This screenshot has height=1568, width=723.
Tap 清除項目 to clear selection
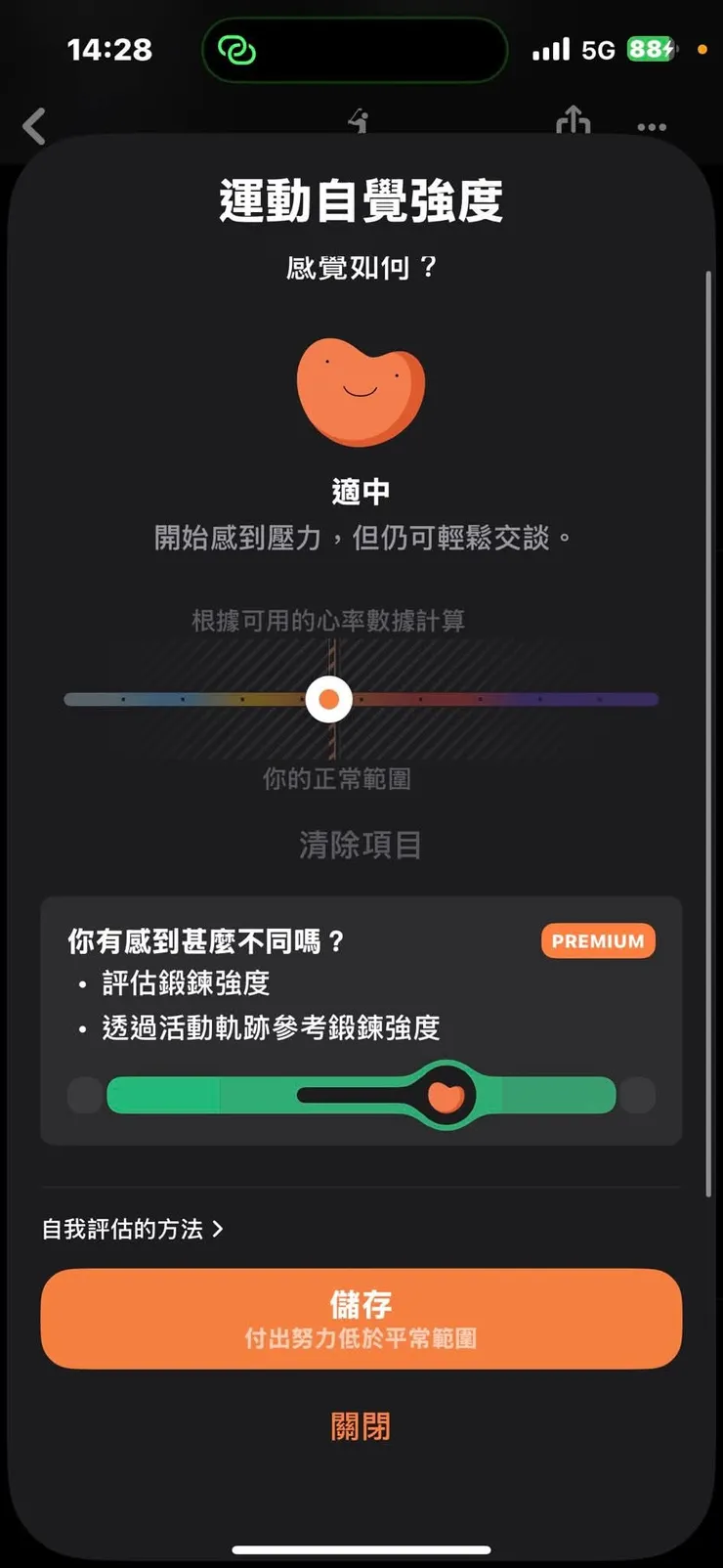[361, 847]
